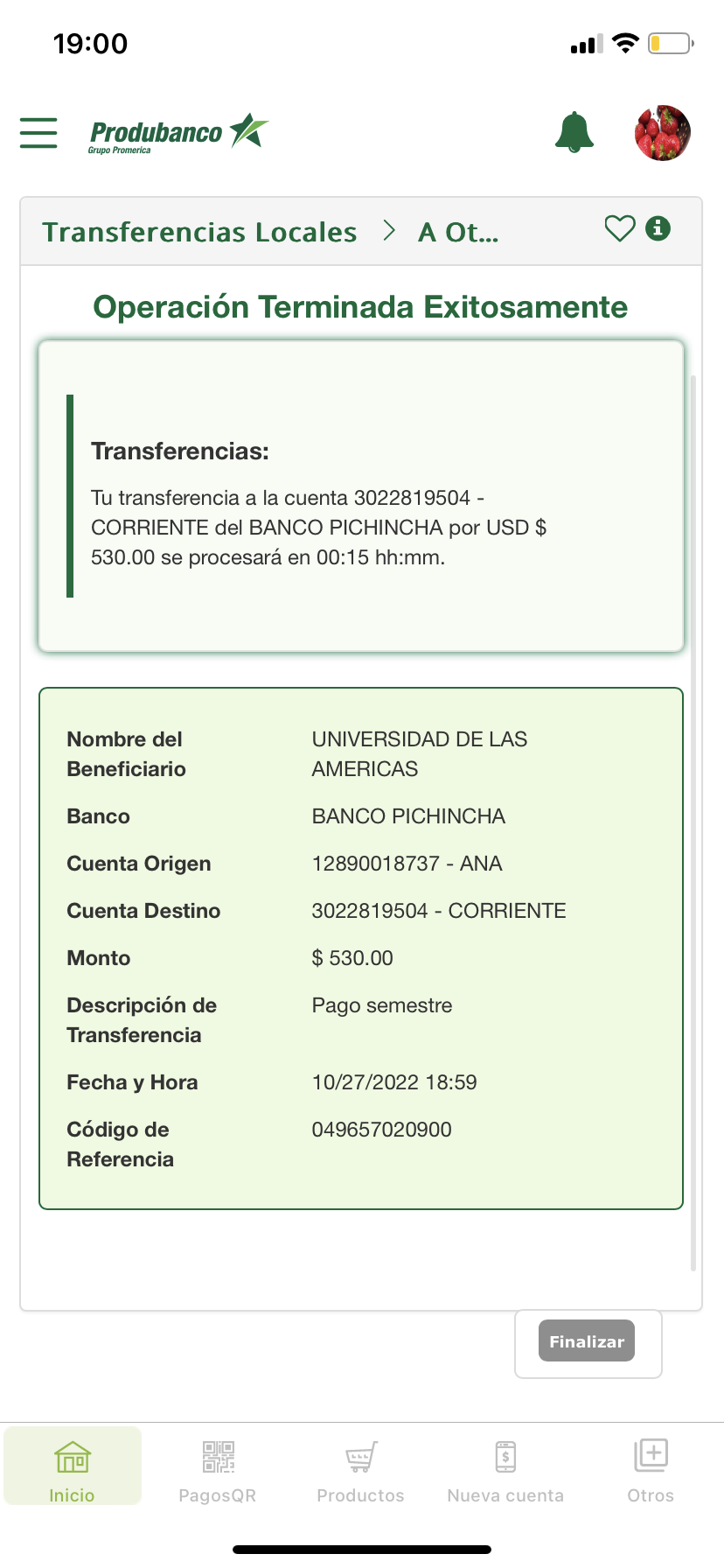Open the hamburger menu
The image size is (724, 1568).
pos(38,133)
